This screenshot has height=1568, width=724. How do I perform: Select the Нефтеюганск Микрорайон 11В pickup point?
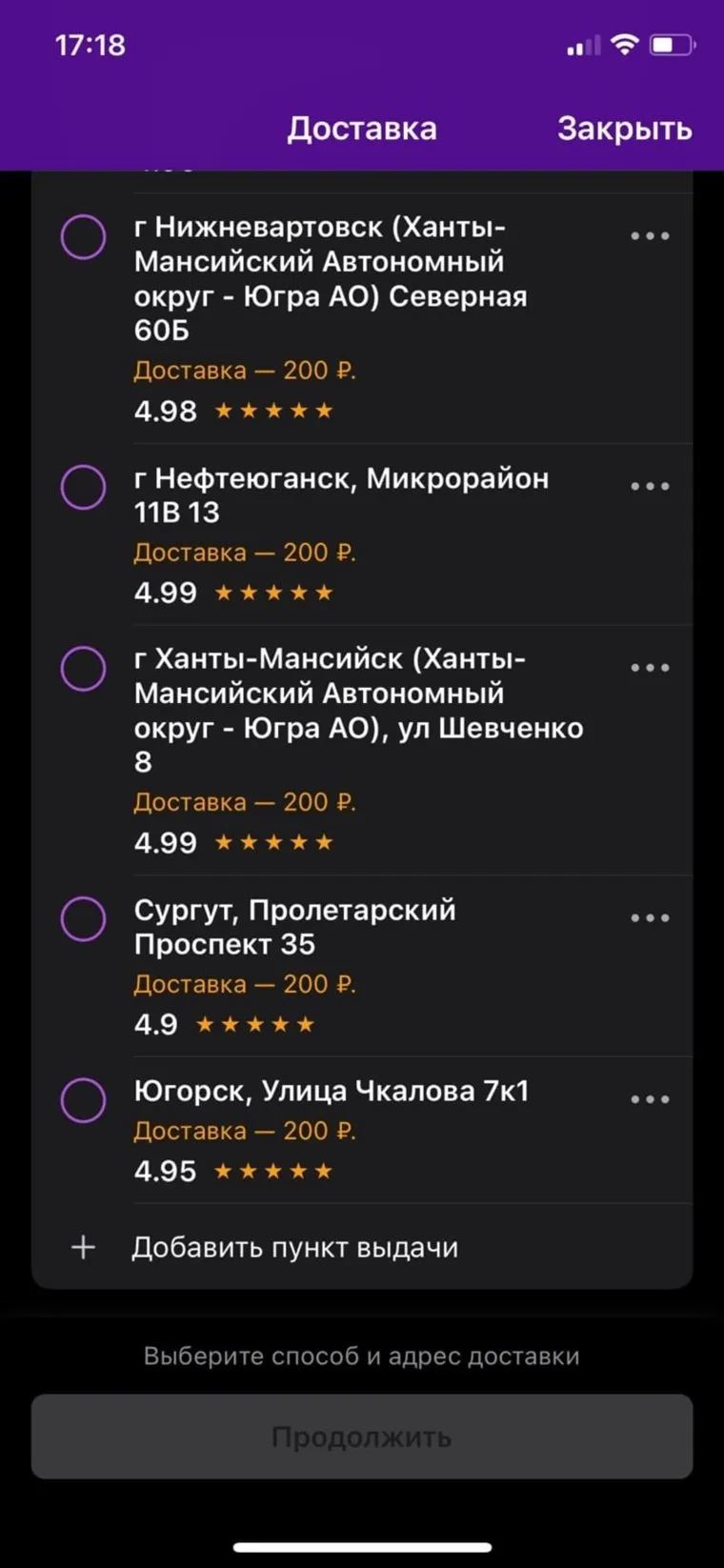tap(84, 487)
